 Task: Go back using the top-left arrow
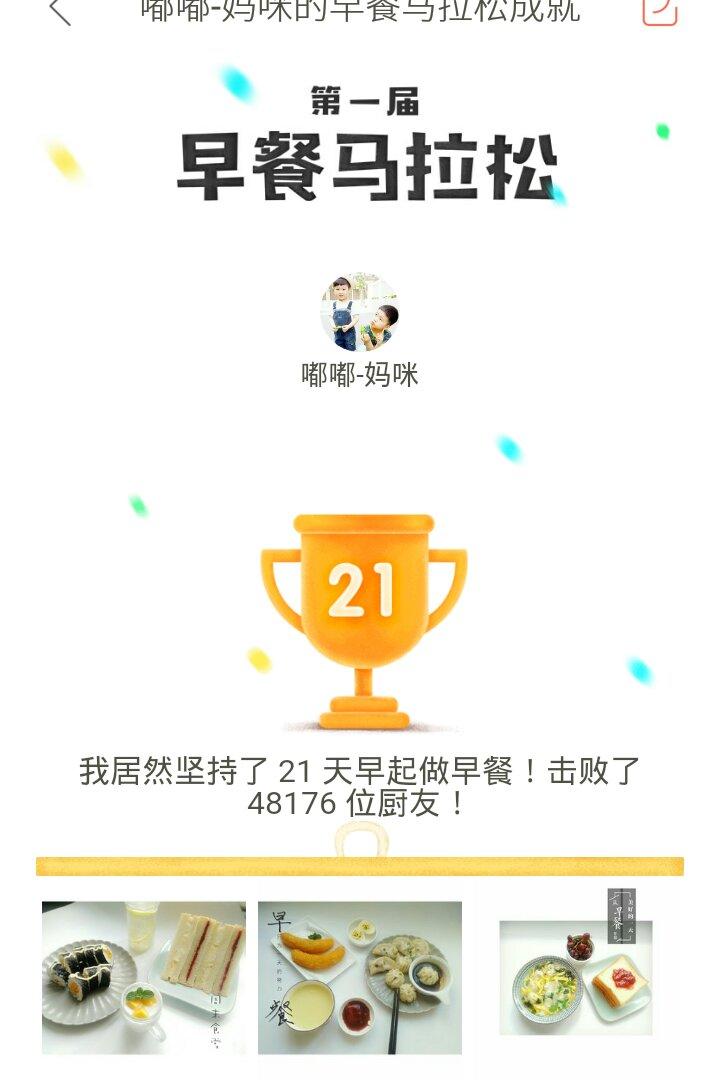pos(61,10)
